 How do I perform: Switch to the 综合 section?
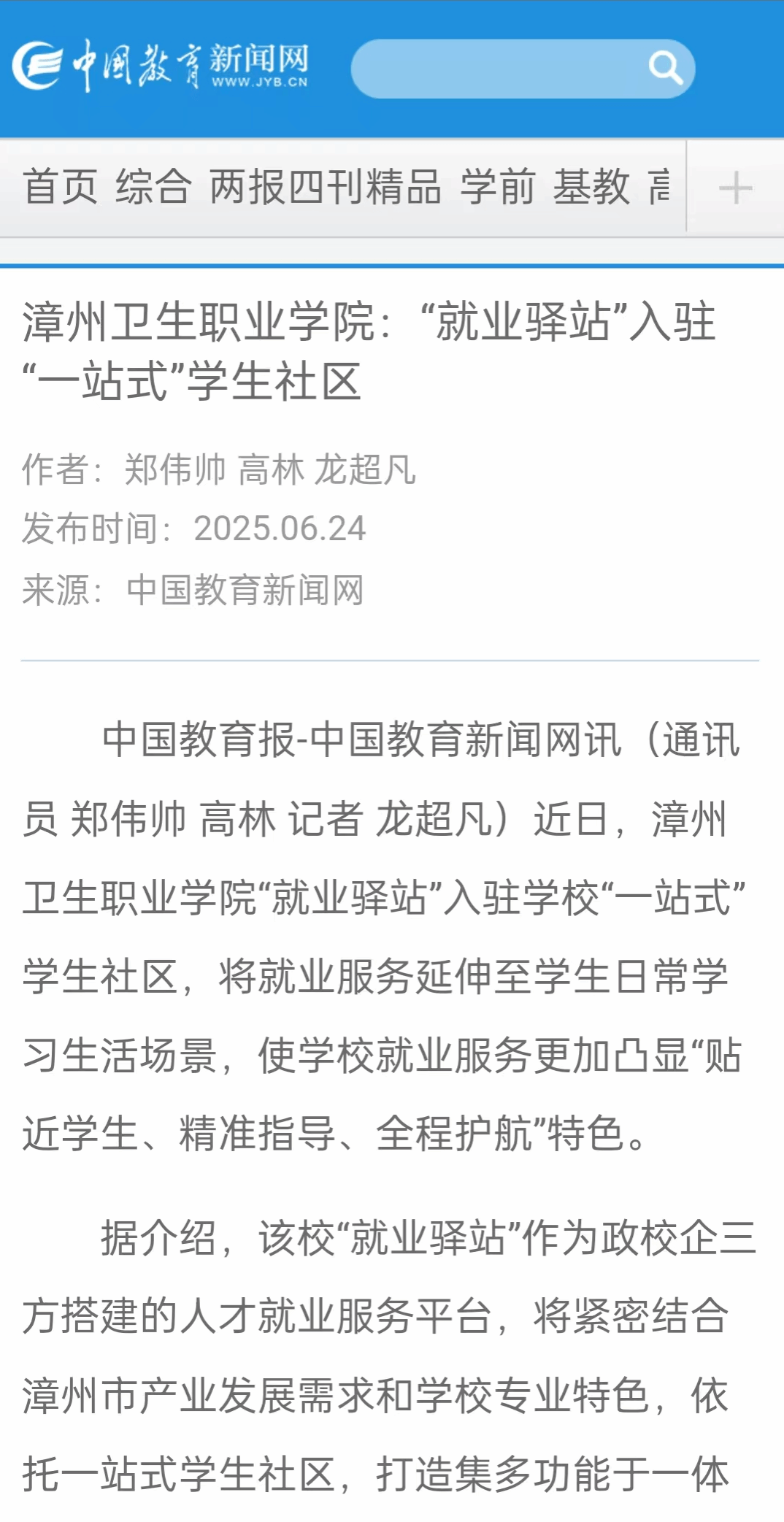coord(153,187)
